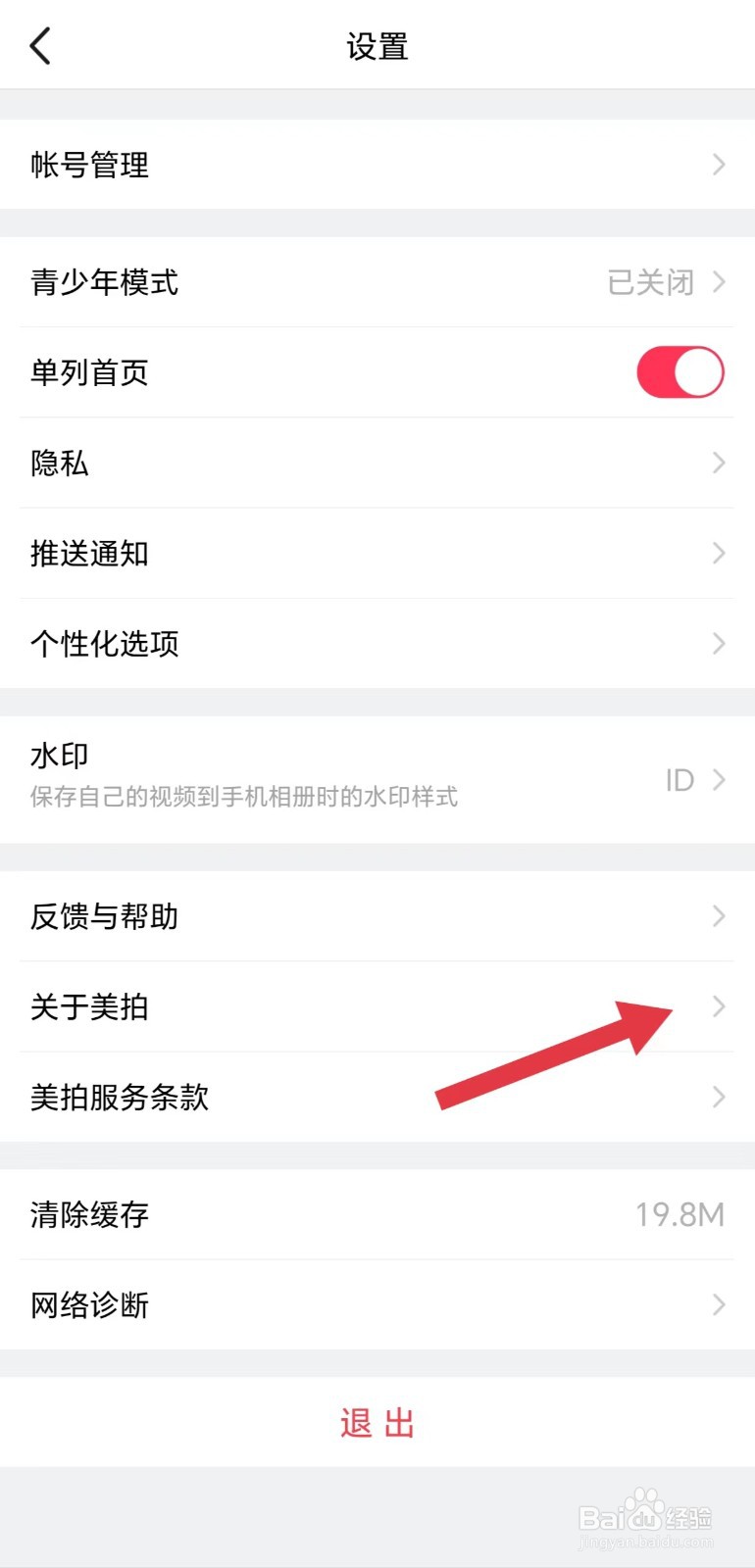Open 反馈与帮助 feedback and help
The image size is (755, 1568).
tap(377, 916)
